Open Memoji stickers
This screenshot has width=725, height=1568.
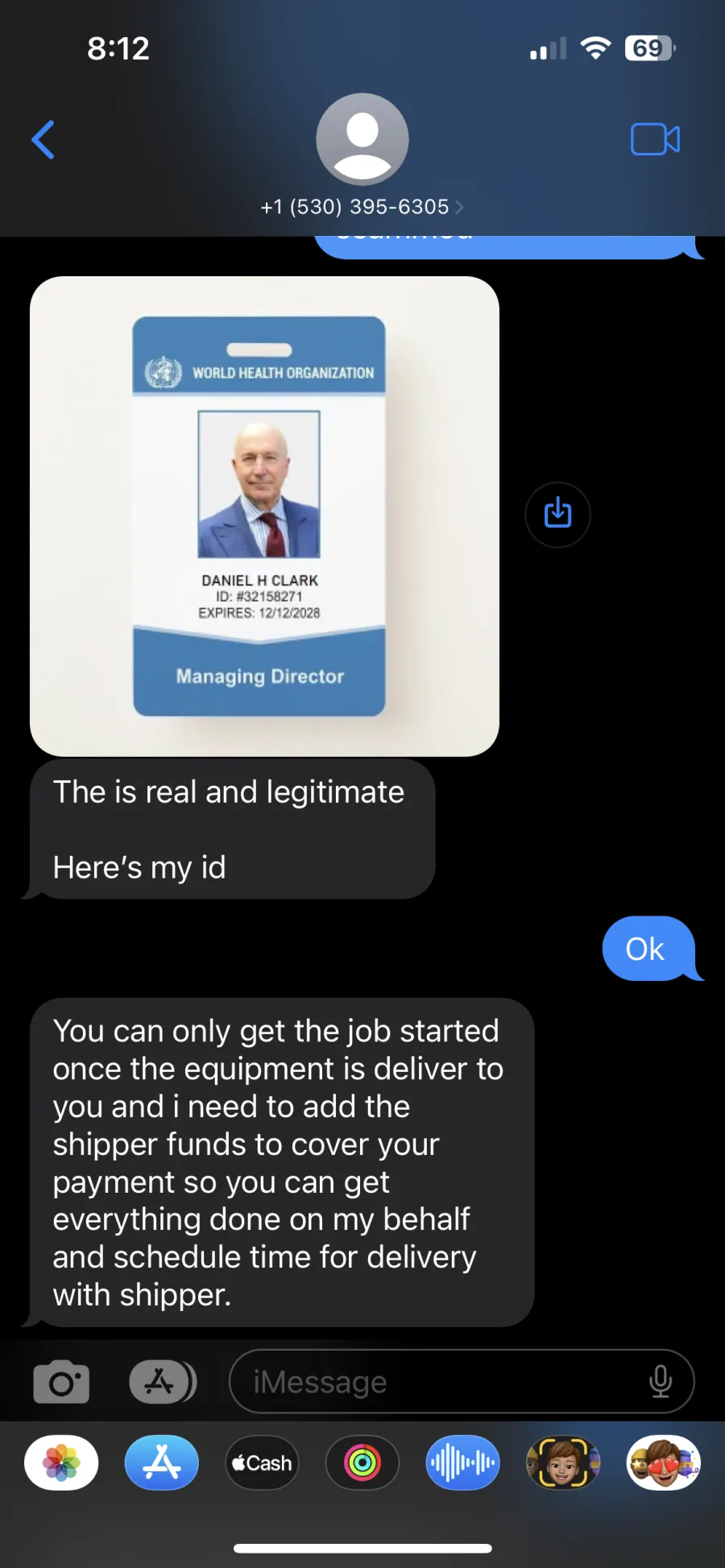click(x=664, y=1463)
